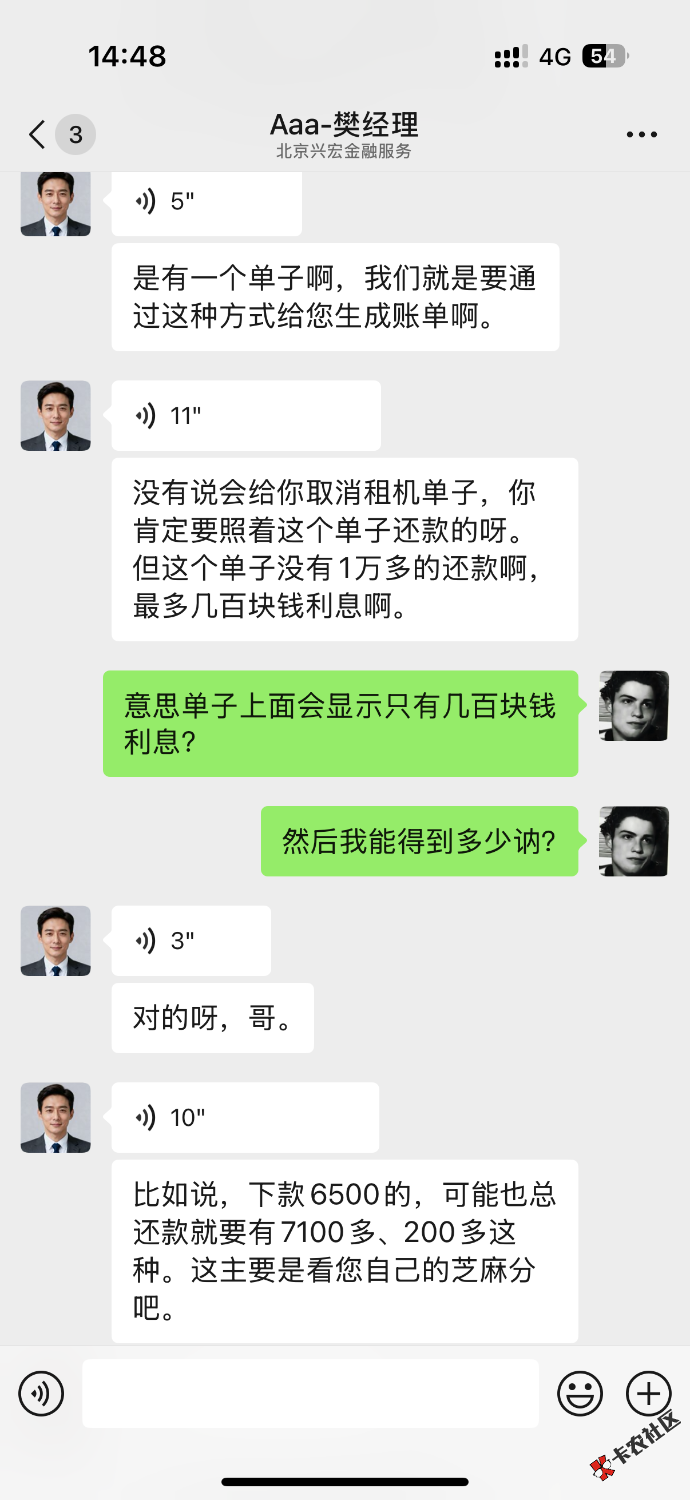
Task: Open the chat overflow menu
Action: 641,134
